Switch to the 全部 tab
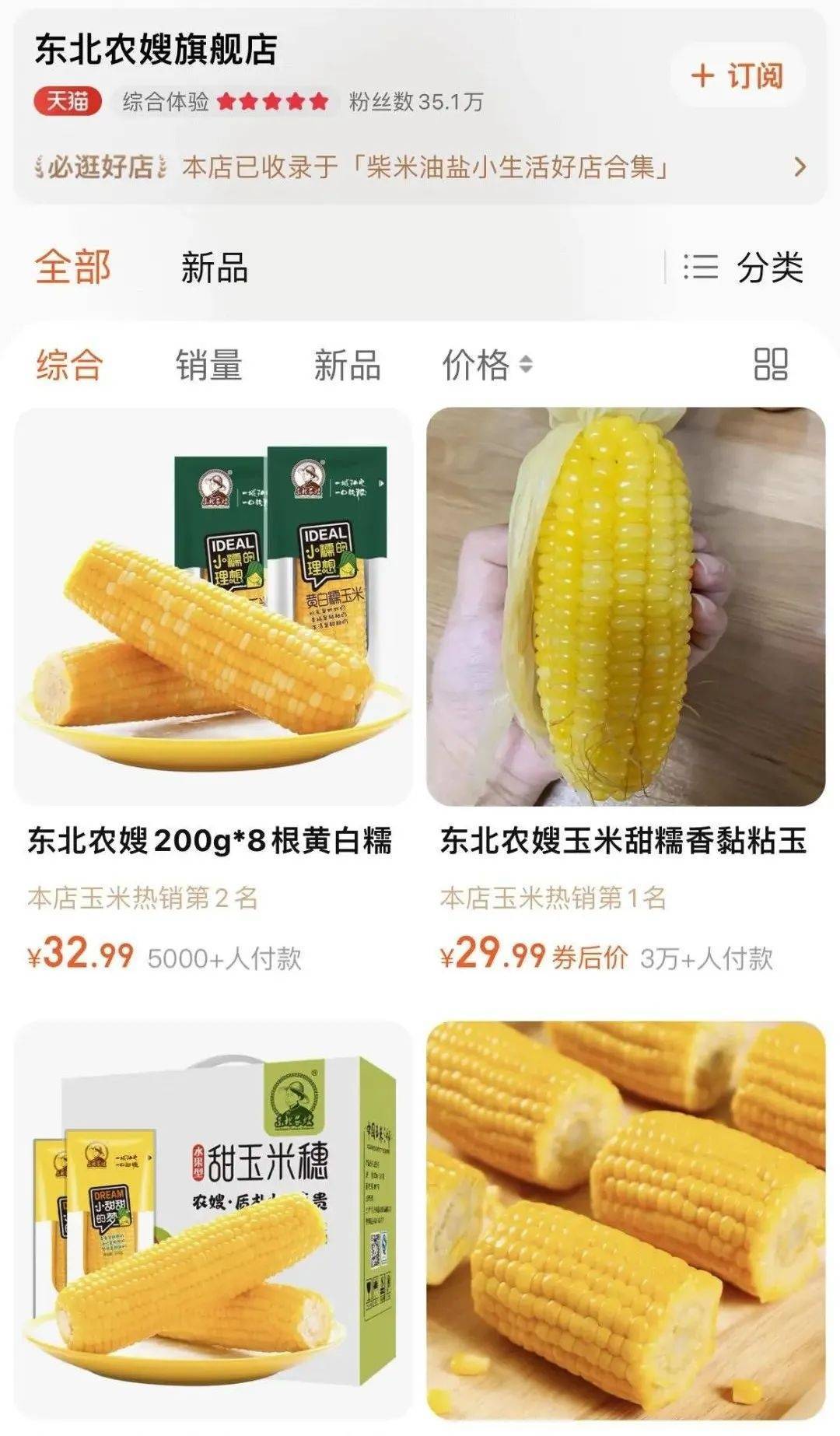Screen dimensions: 840x1436 (x=73, y=267)
